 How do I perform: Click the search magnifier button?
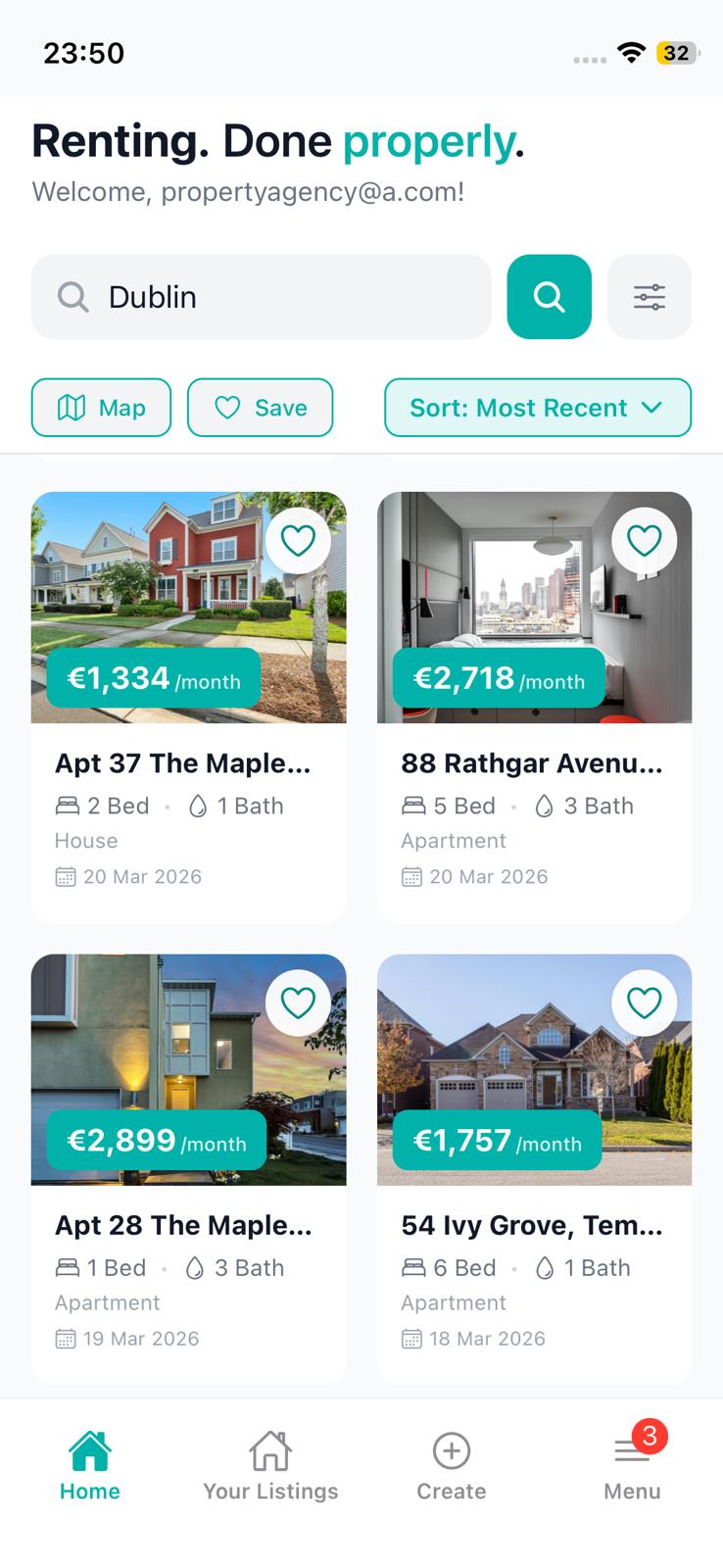click(549, 296)
